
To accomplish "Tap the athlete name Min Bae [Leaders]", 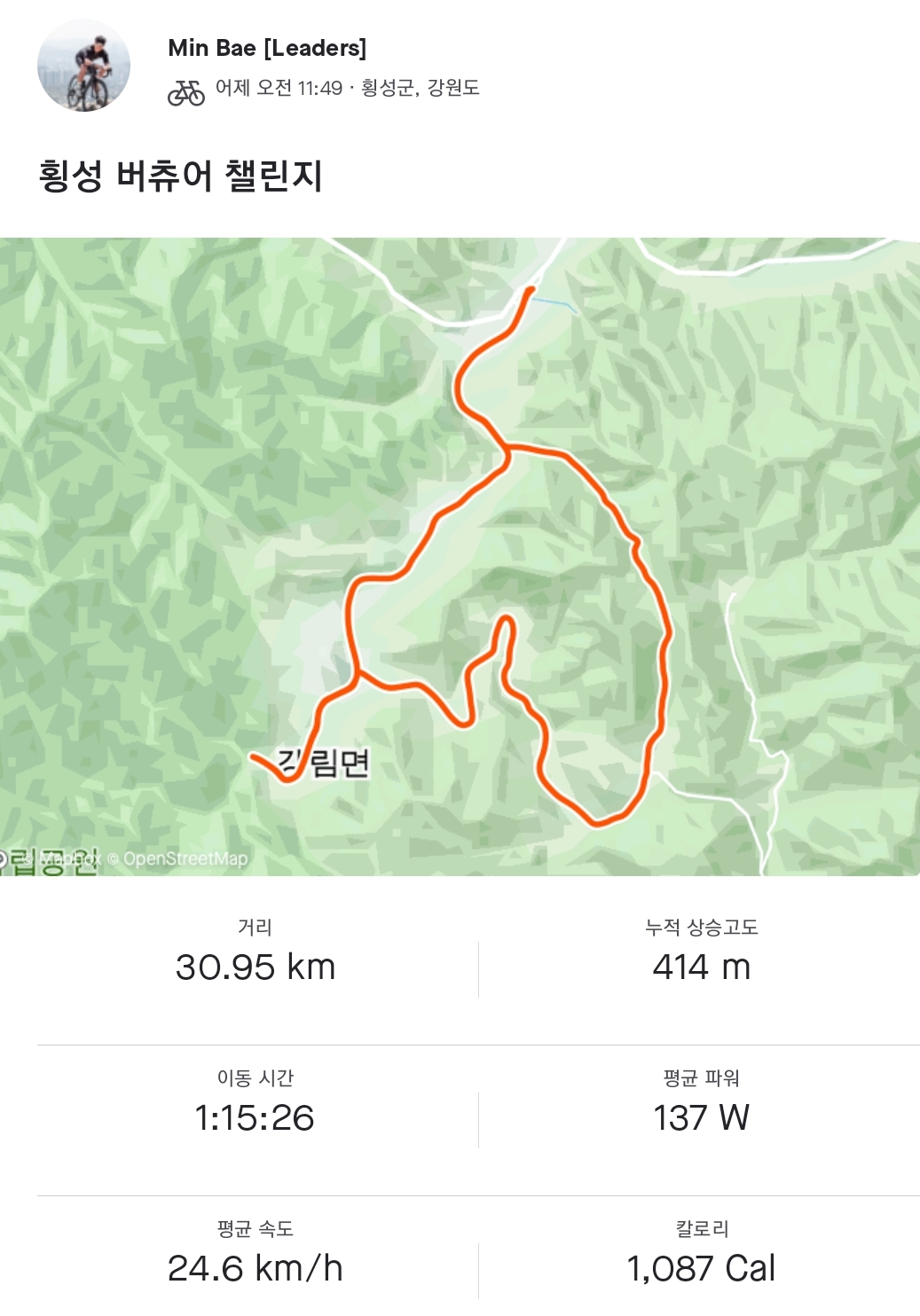I will (267, 48).
